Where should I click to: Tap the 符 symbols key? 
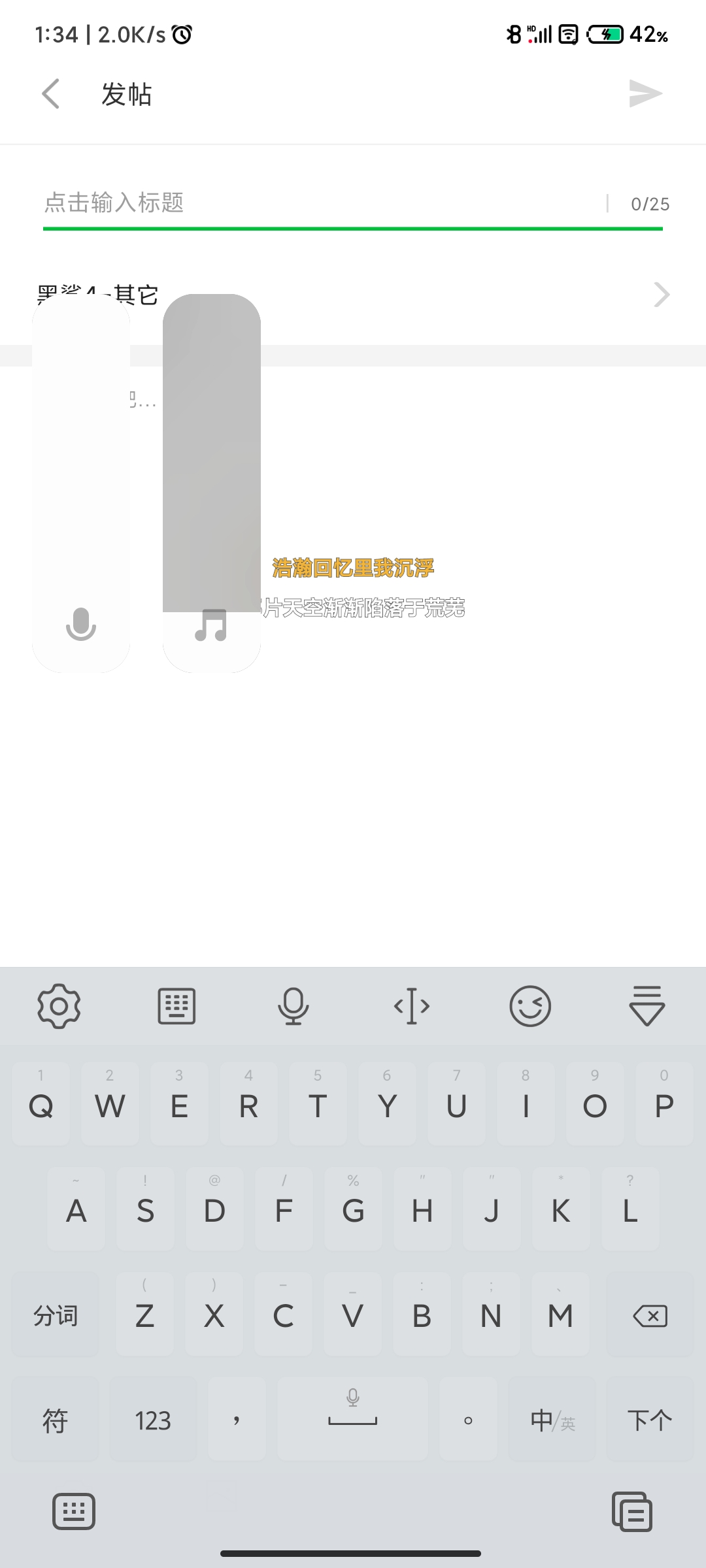point(56,1419)
